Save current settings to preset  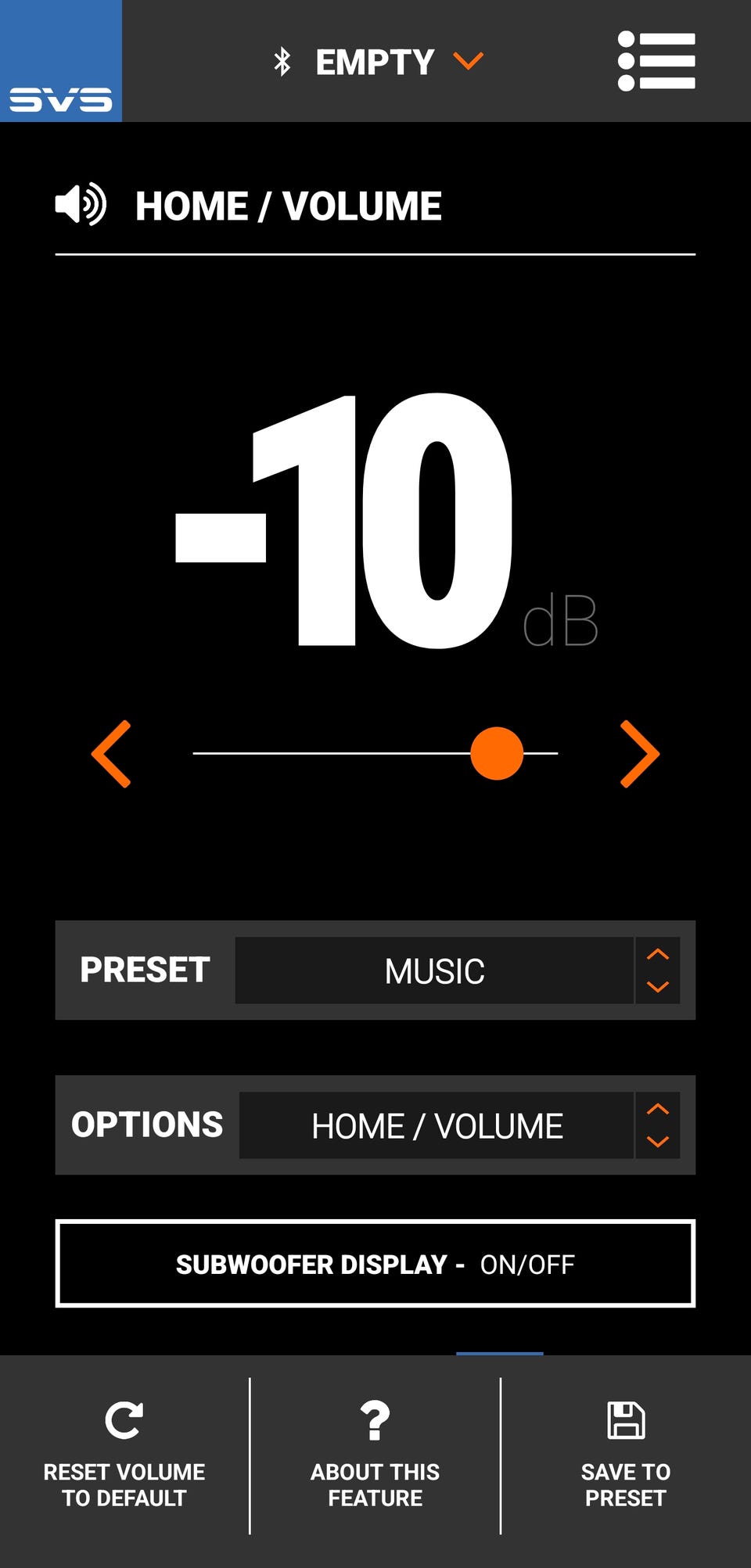626,1455
